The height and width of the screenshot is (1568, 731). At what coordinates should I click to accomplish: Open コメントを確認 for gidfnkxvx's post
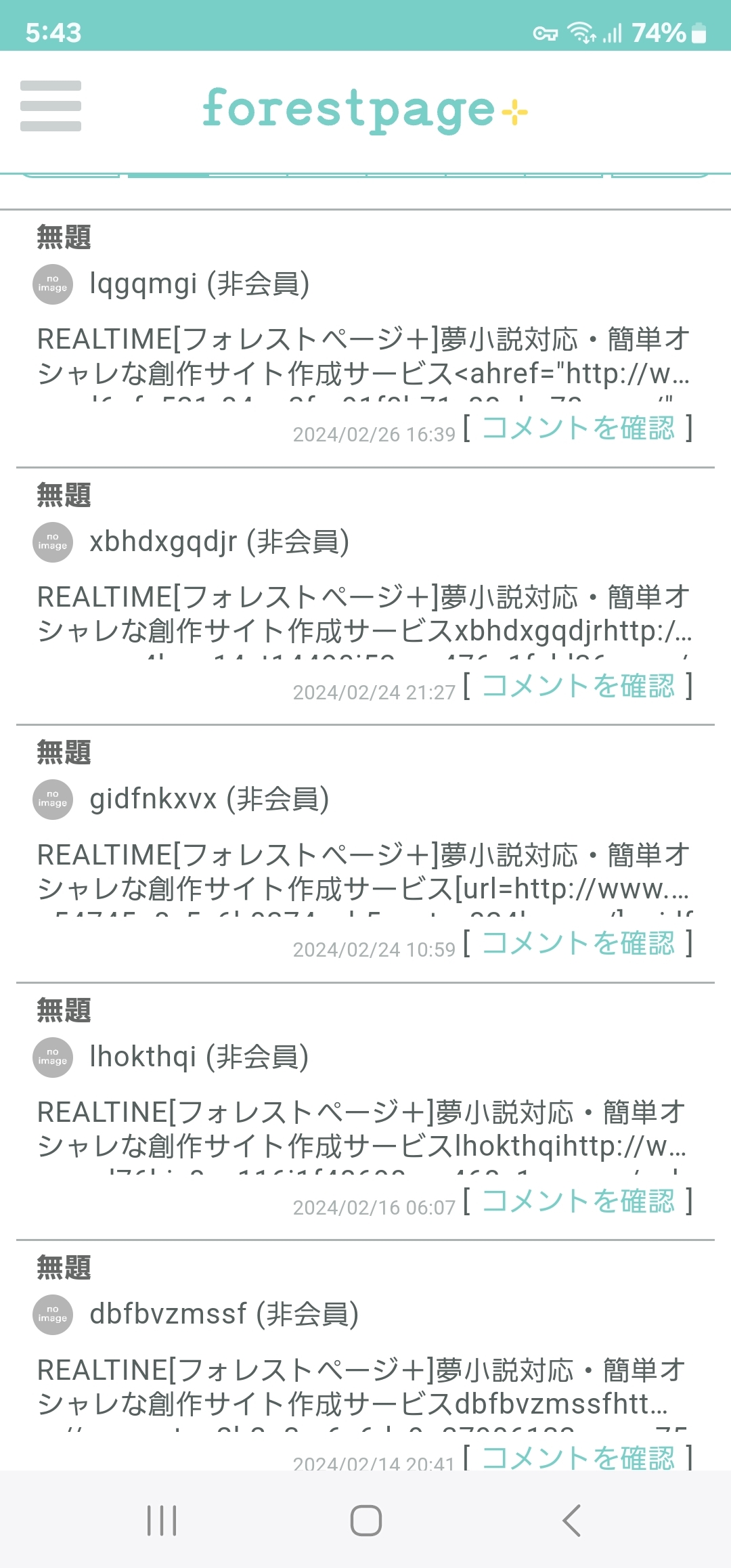(x=579, y=944)
